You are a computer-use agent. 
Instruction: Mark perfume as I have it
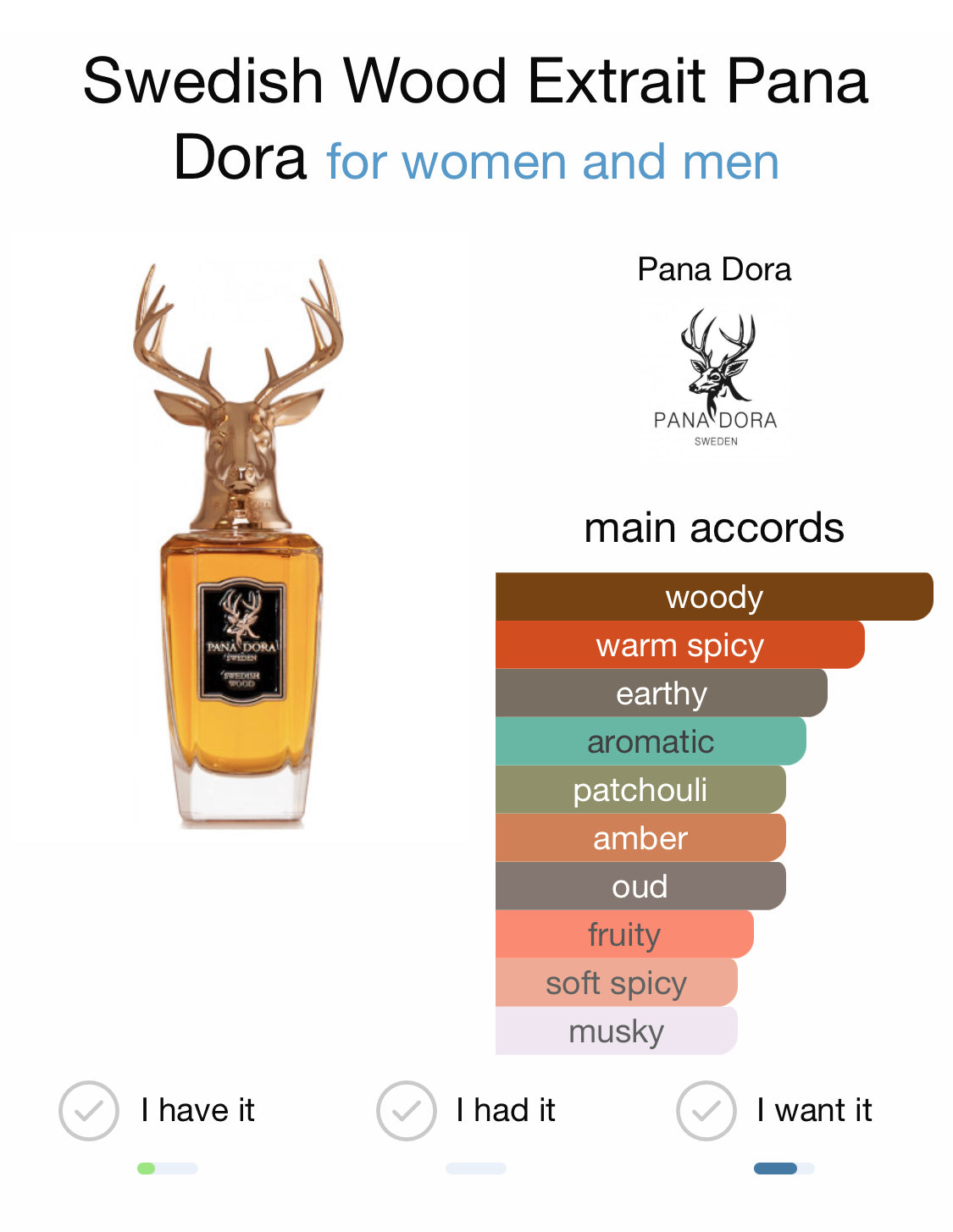pyautogui.click(x=89, y=1110)
